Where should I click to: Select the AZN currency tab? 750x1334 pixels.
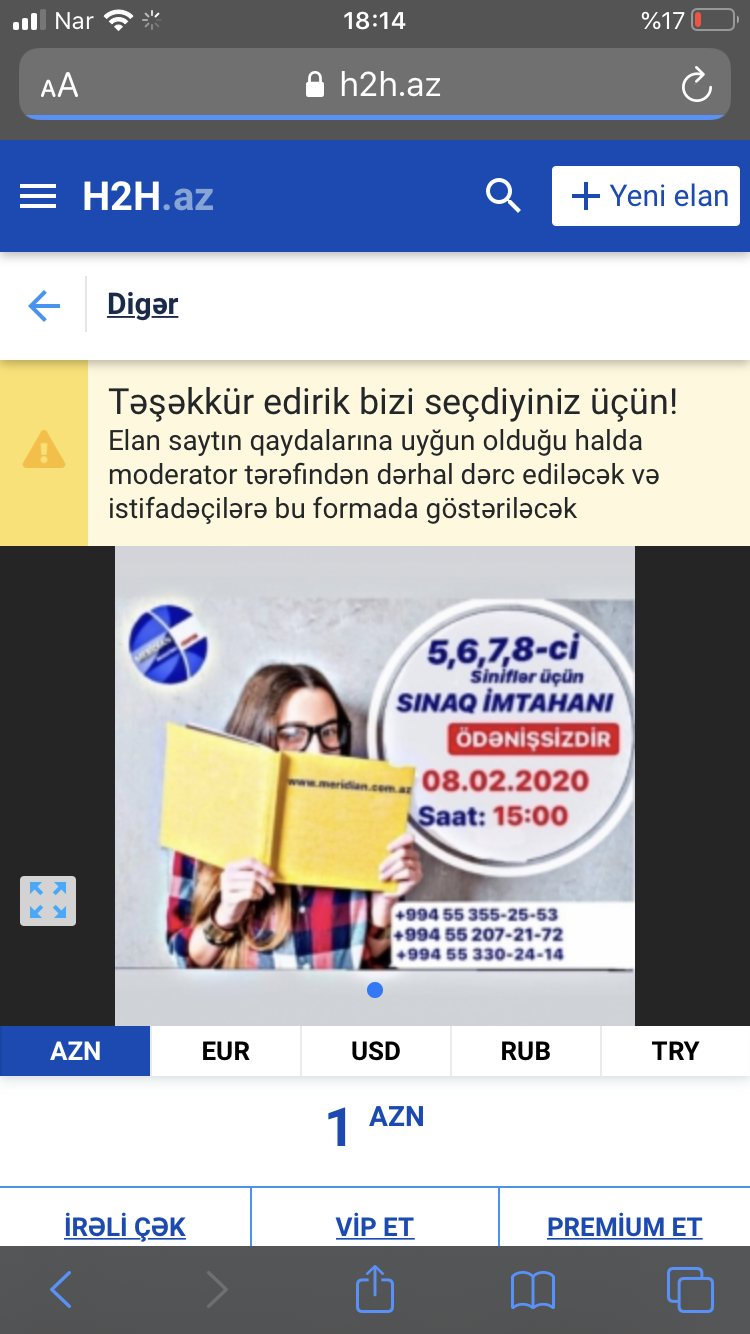(75, 1051)
